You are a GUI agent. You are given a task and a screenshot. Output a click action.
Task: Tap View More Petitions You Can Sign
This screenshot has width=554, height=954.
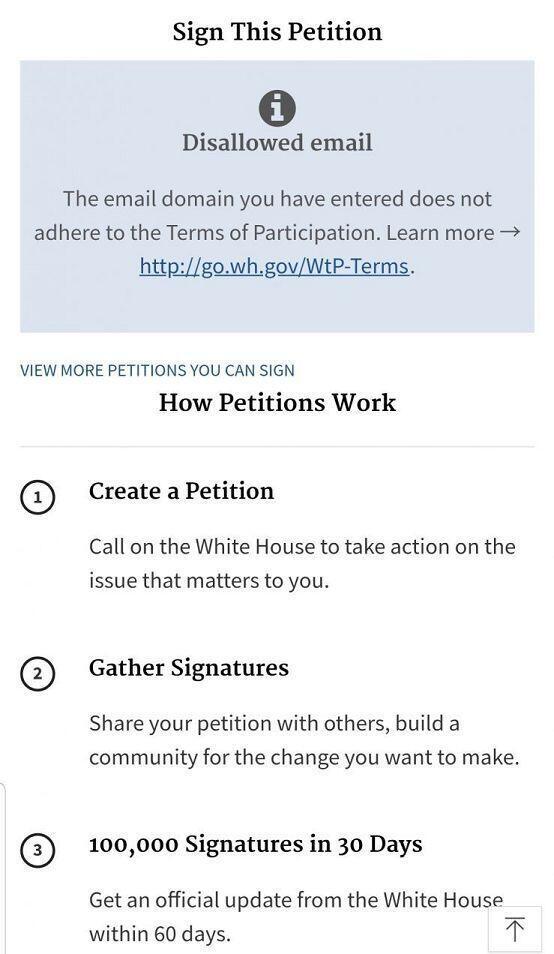tap(157, 371)
